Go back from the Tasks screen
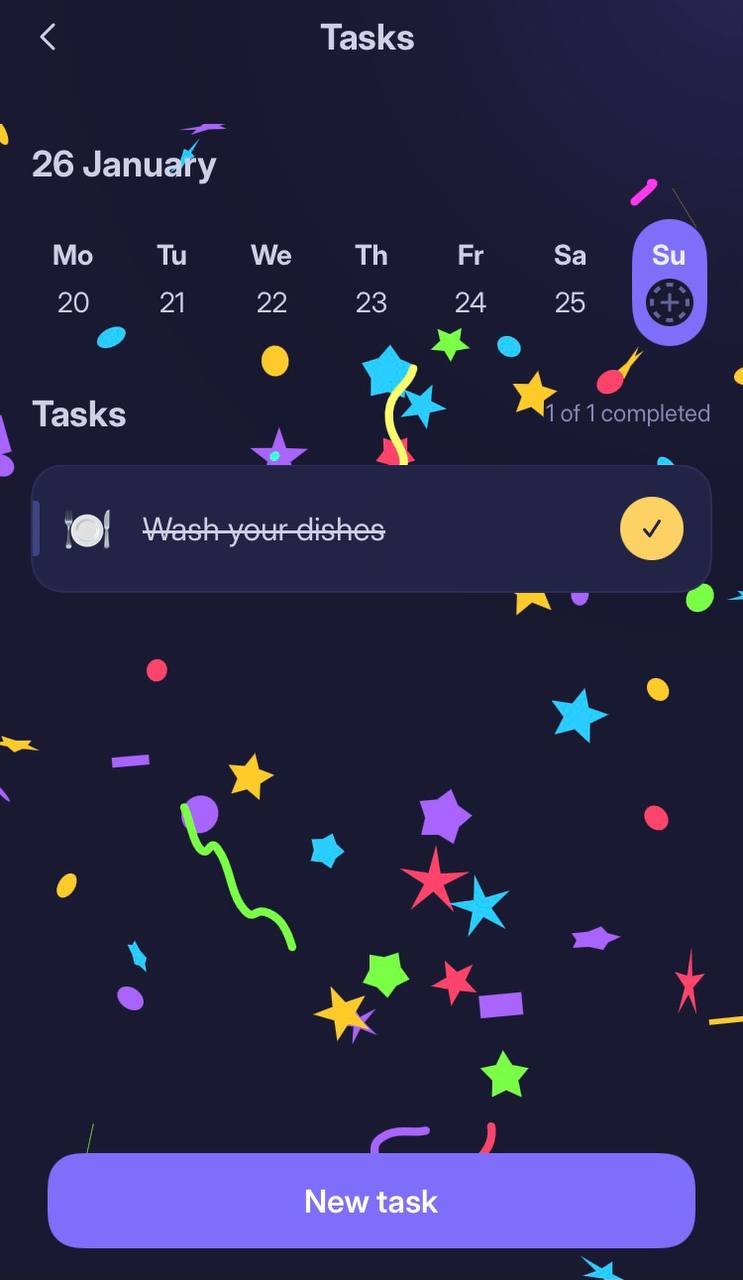Image resolution: width=743 pixels, height=1280 pixels. click(47, 38)
